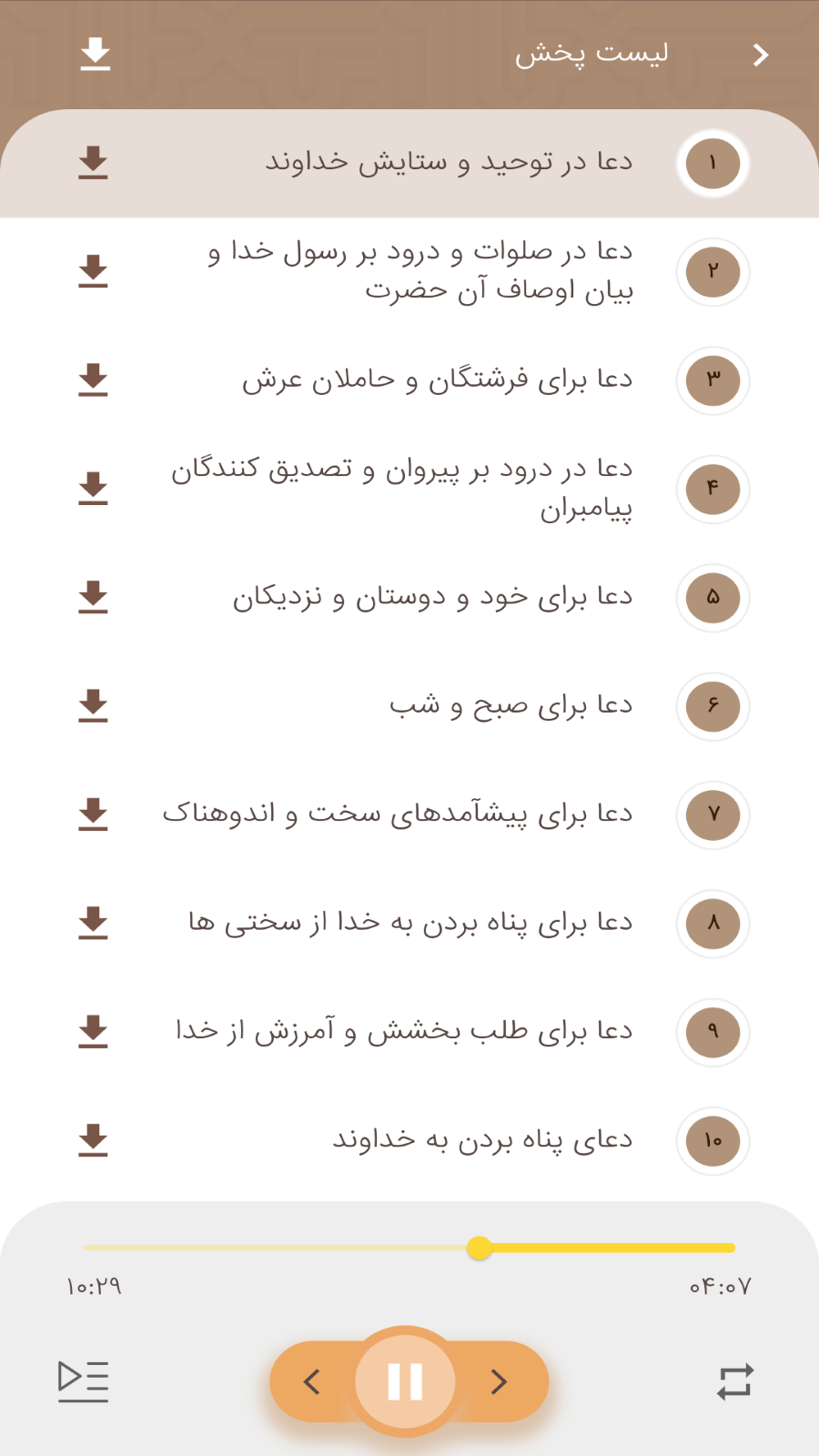Download the دعا برای خود و دوستان و نزدیکان track

[94, 597]
